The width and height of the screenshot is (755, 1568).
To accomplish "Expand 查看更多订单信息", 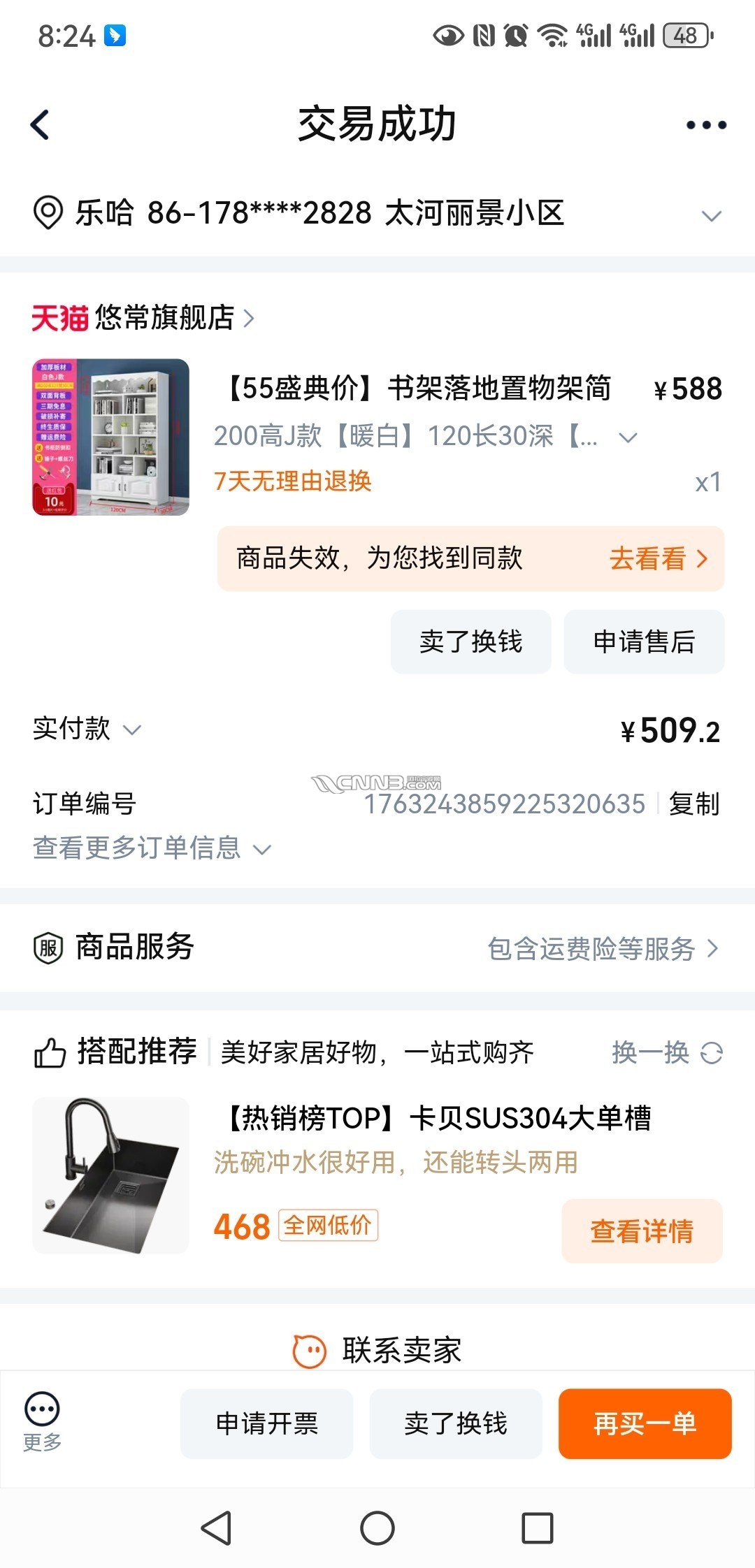I will pyautogui.click(x=152, y=848).
